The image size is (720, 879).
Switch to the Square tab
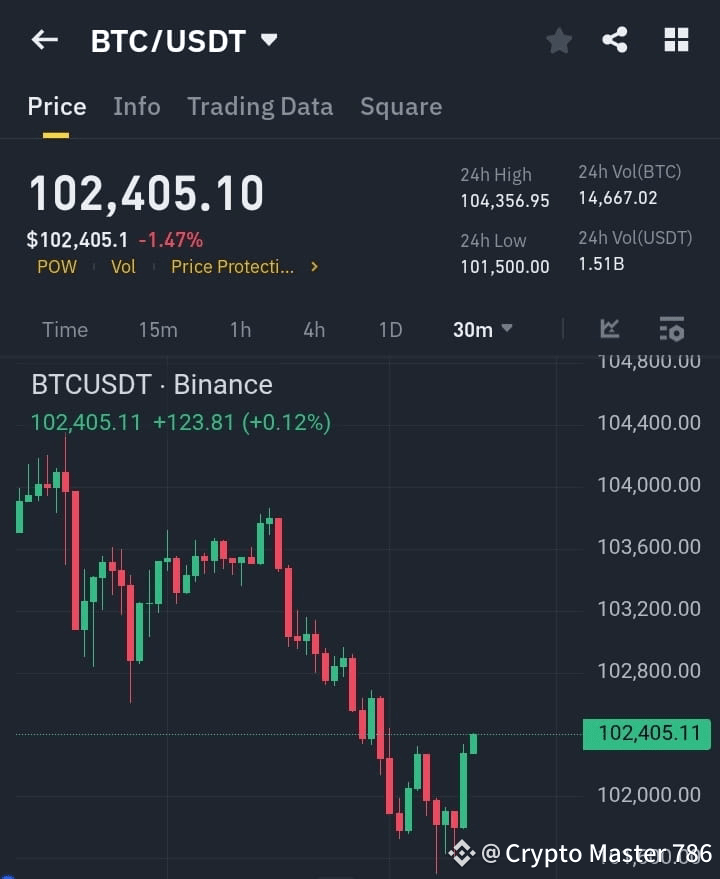tap(401, 107)
